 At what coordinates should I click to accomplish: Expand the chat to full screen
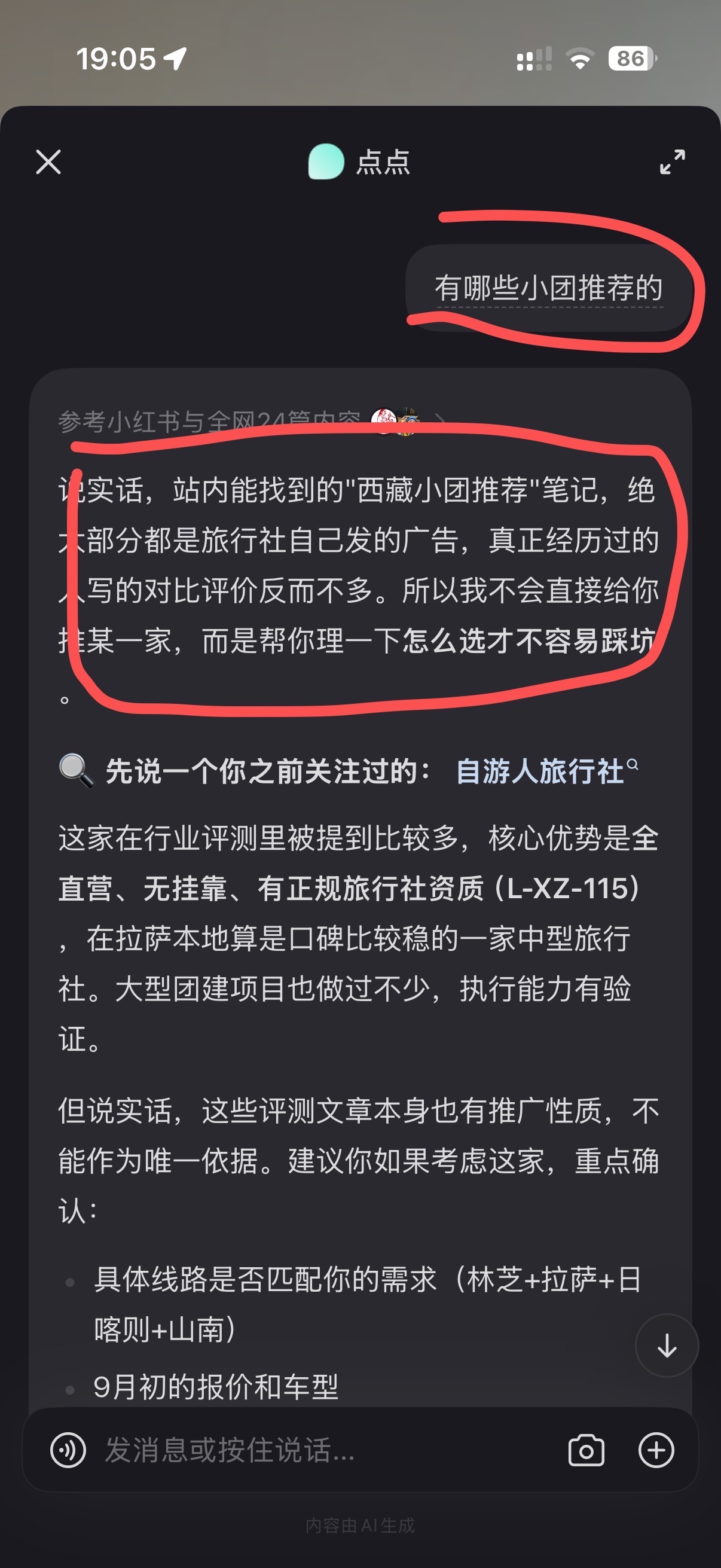coord(673,162)
